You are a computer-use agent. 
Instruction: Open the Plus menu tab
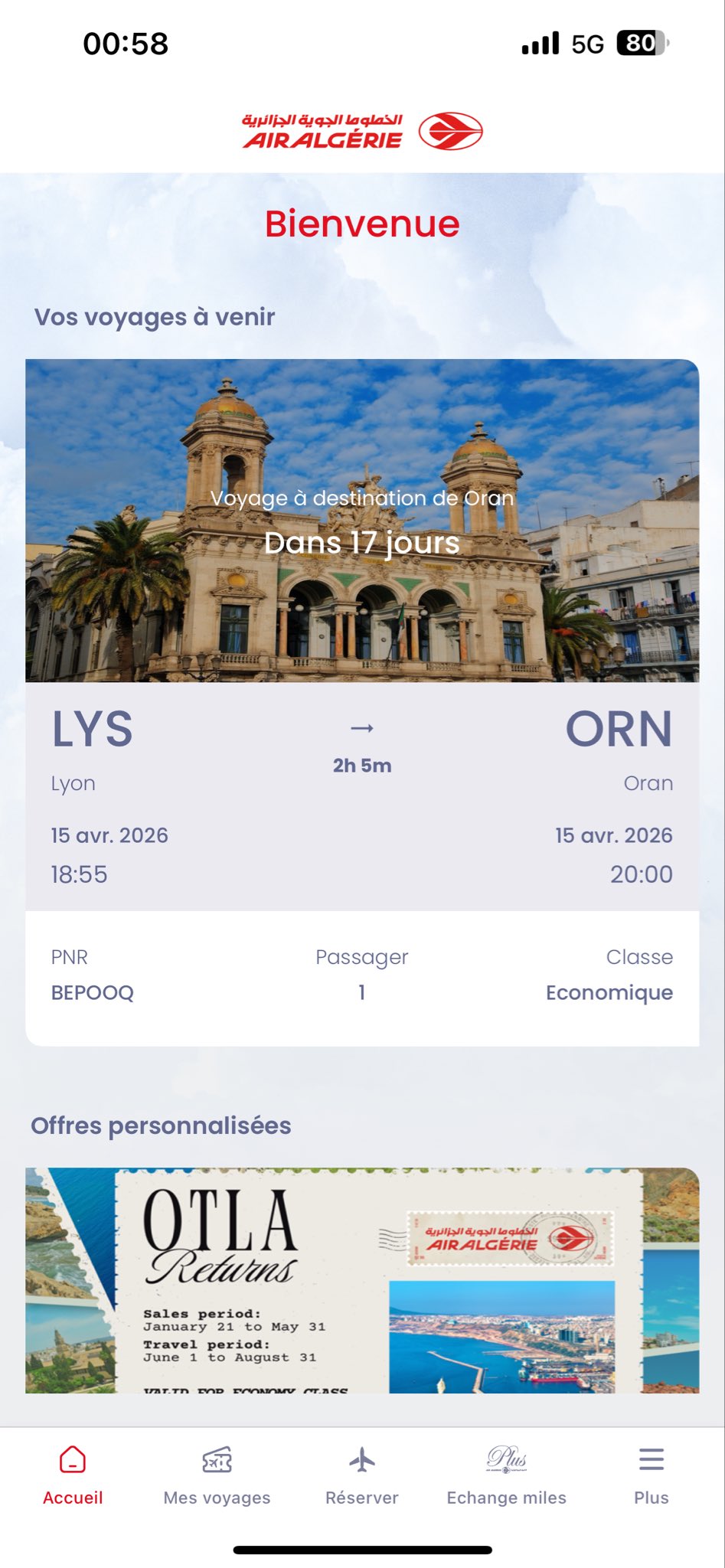(651, 1476)
